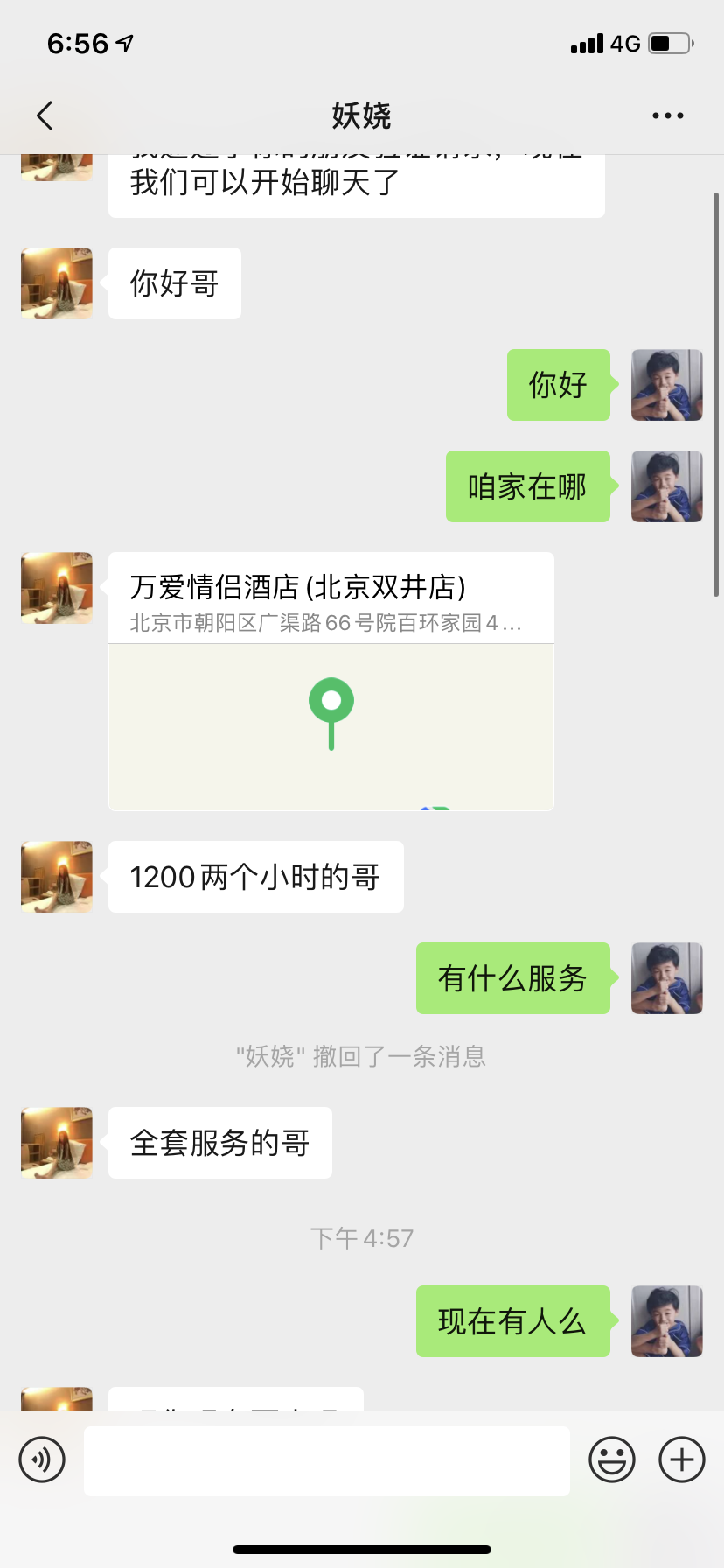Go back from the chat
Screen dimensions: 724x1568
45,115
